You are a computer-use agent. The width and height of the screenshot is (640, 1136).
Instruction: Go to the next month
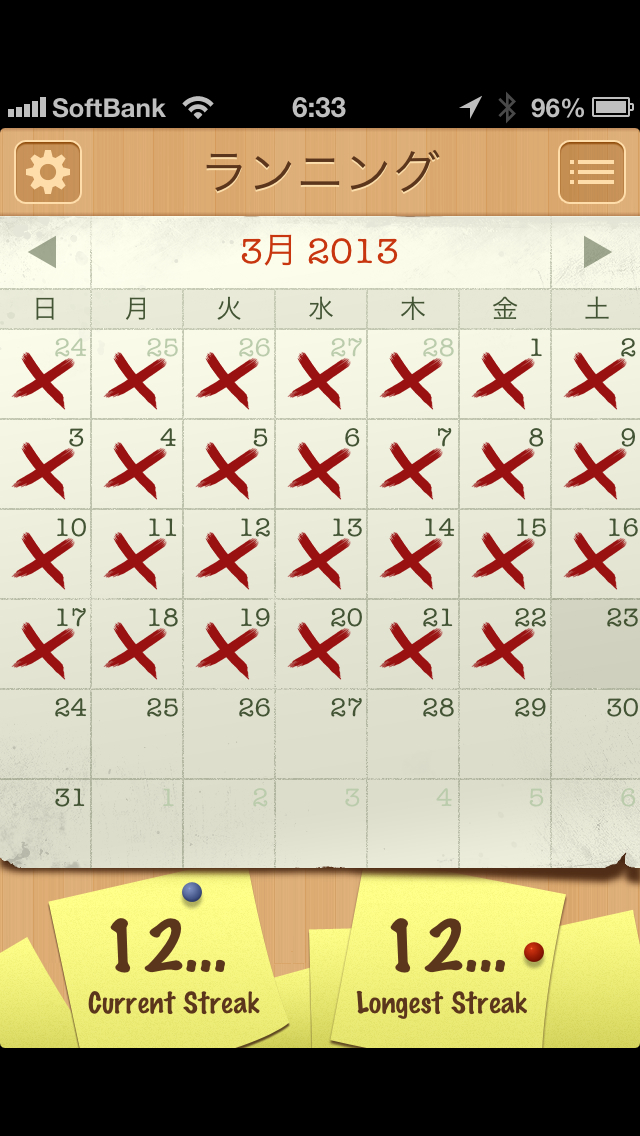tap(597, 252)
